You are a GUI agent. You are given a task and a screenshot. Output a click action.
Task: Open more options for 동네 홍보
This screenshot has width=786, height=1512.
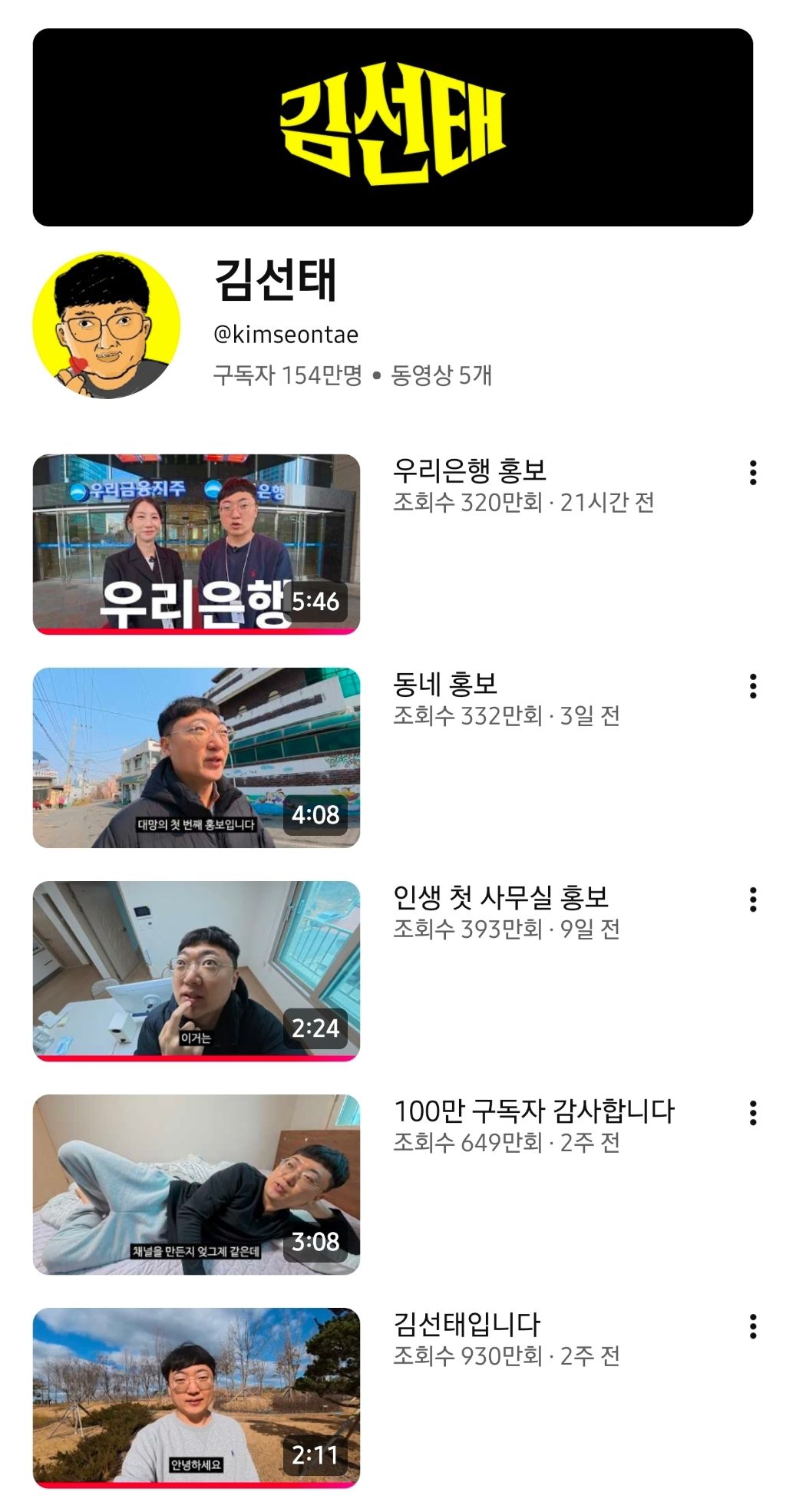(753, 686)
